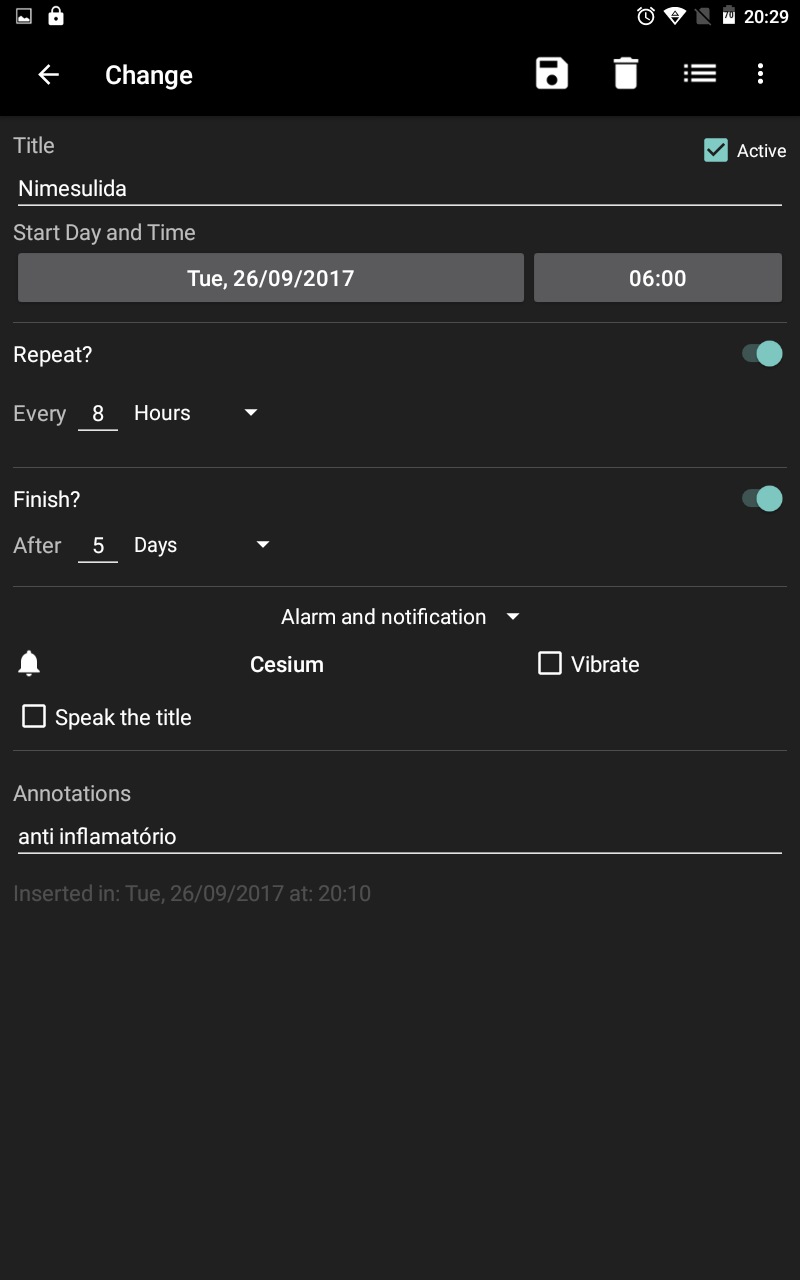Choose a different ringtone than Cesium

287,665
